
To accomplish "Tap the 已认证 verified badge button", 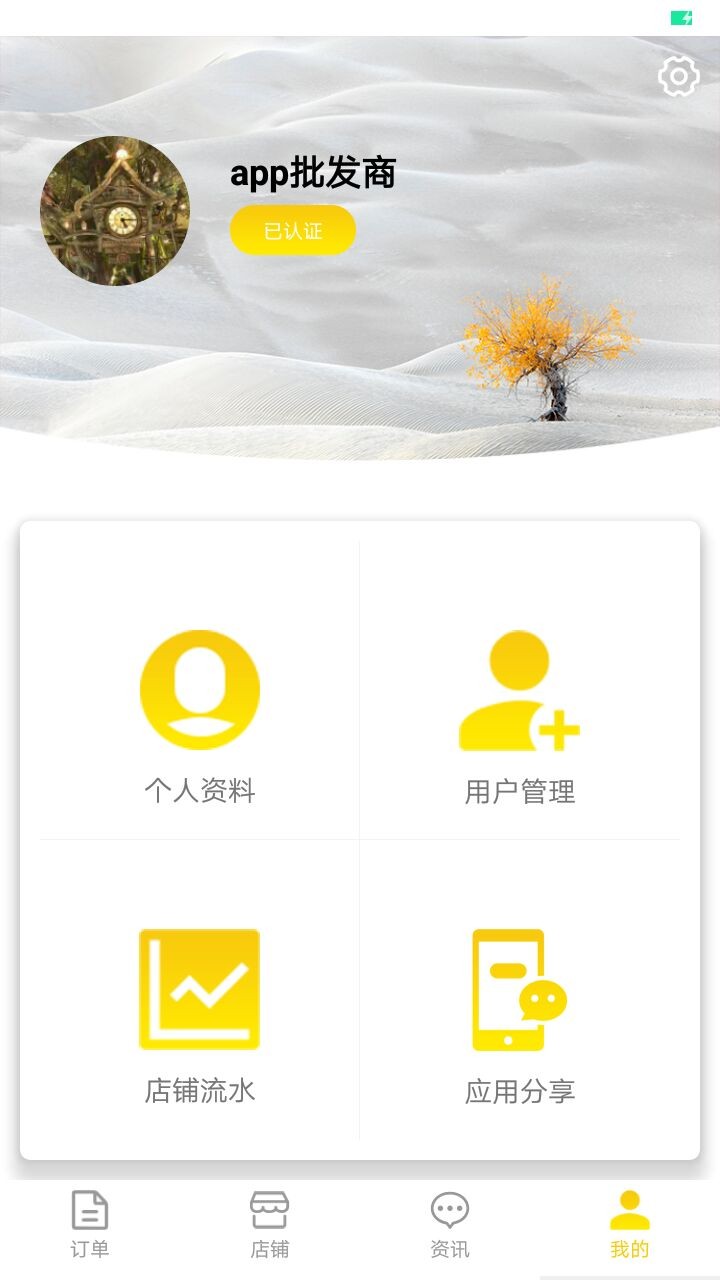I will pos(292,230).
